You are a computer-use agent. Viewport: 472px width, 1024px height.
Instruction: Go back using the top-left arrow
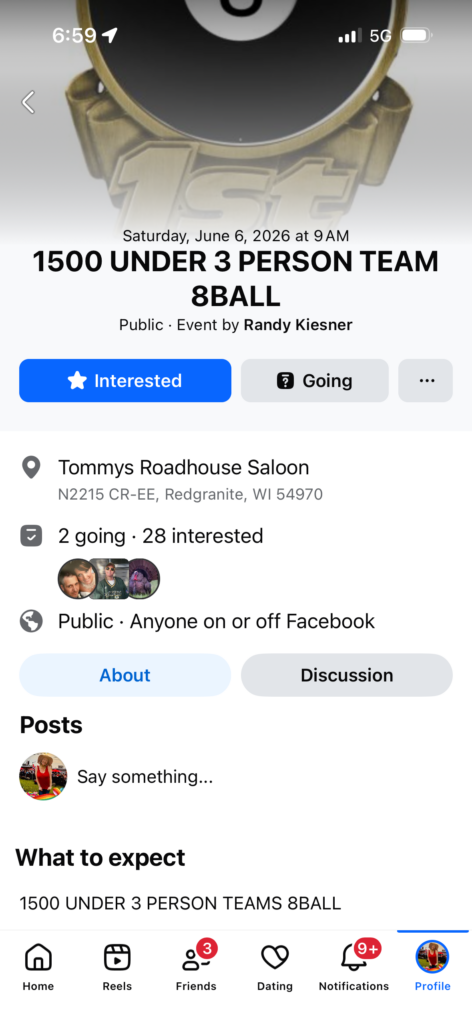click(28, 102)
